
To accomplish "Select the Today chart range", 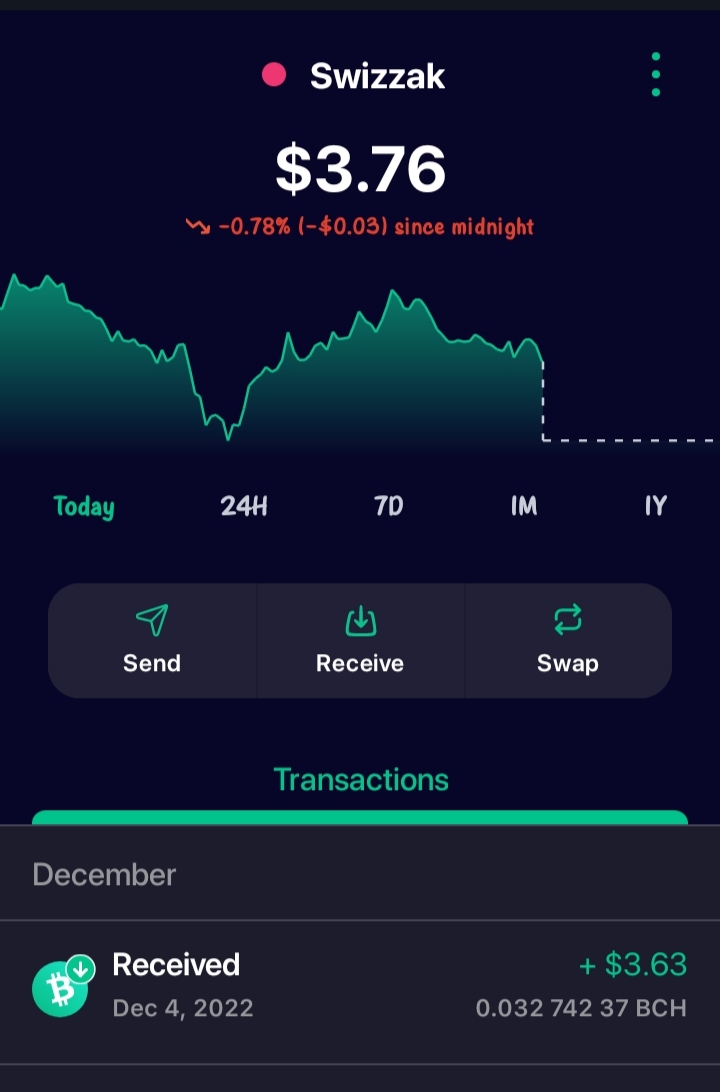I will (x=84, y=506).
